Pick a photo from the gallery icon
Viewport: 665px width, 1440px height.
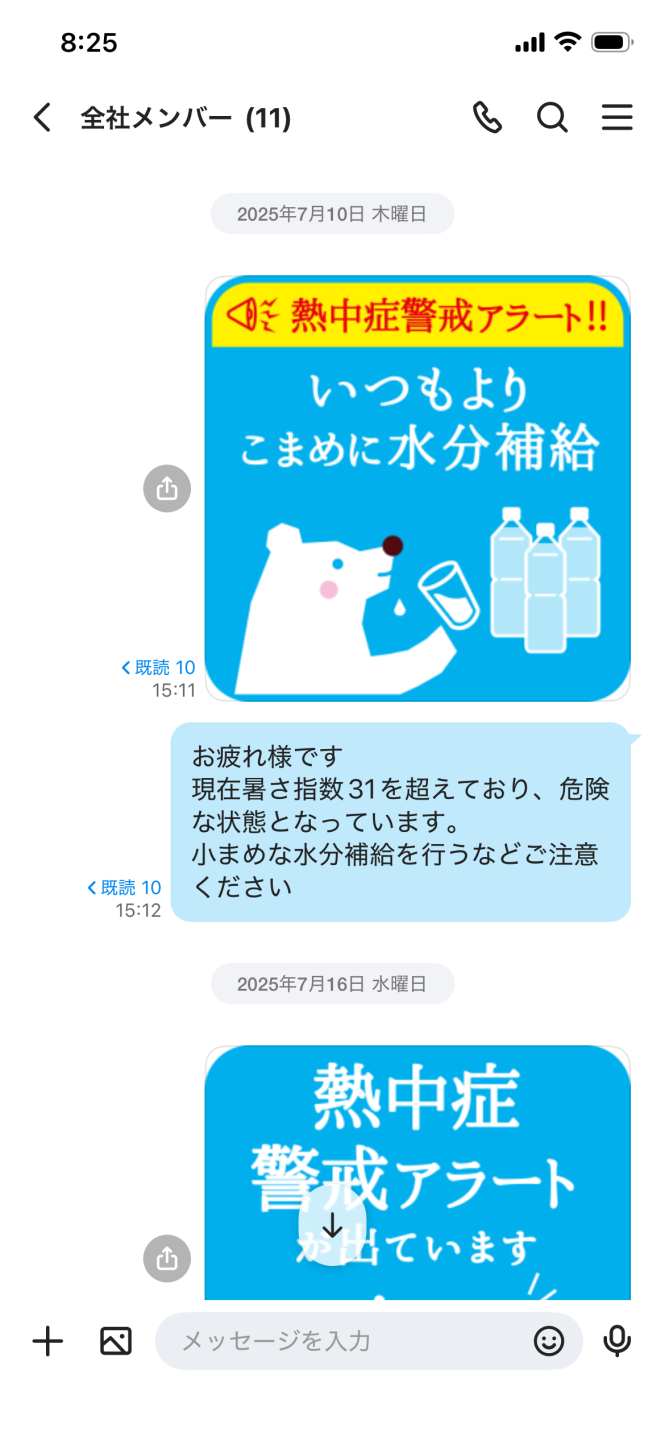point(116,1341)
